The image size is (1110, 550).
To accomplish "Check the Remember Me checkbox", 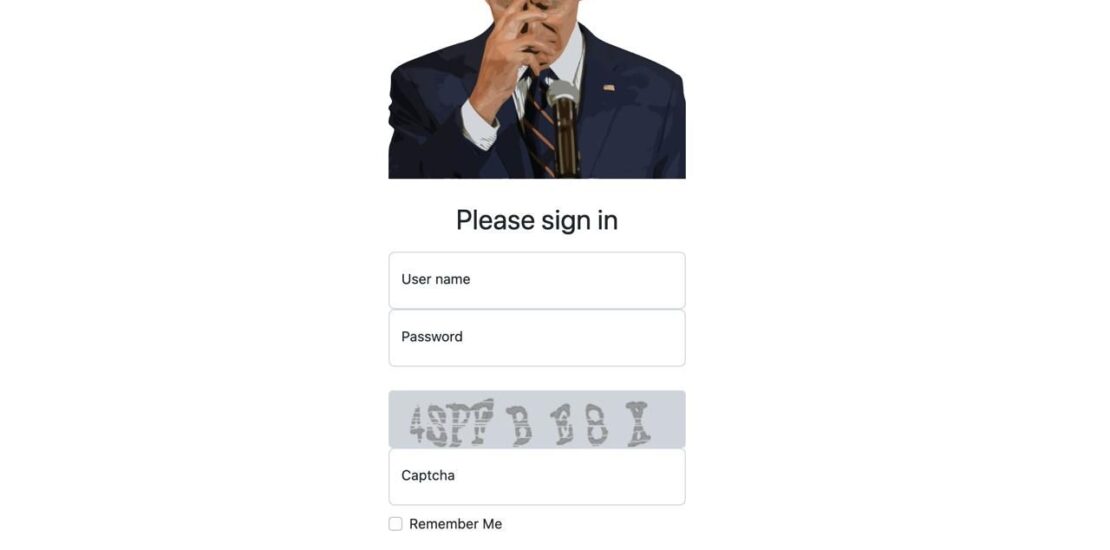I will coord(396,524).
